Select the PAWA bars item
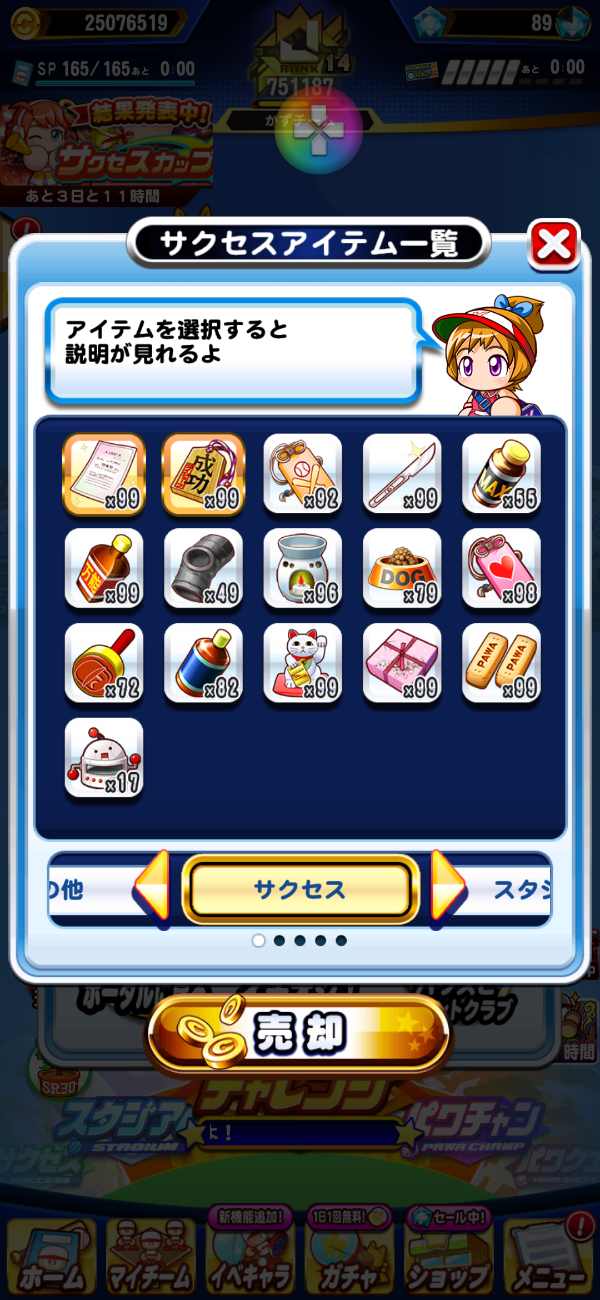 click(502, 663)
